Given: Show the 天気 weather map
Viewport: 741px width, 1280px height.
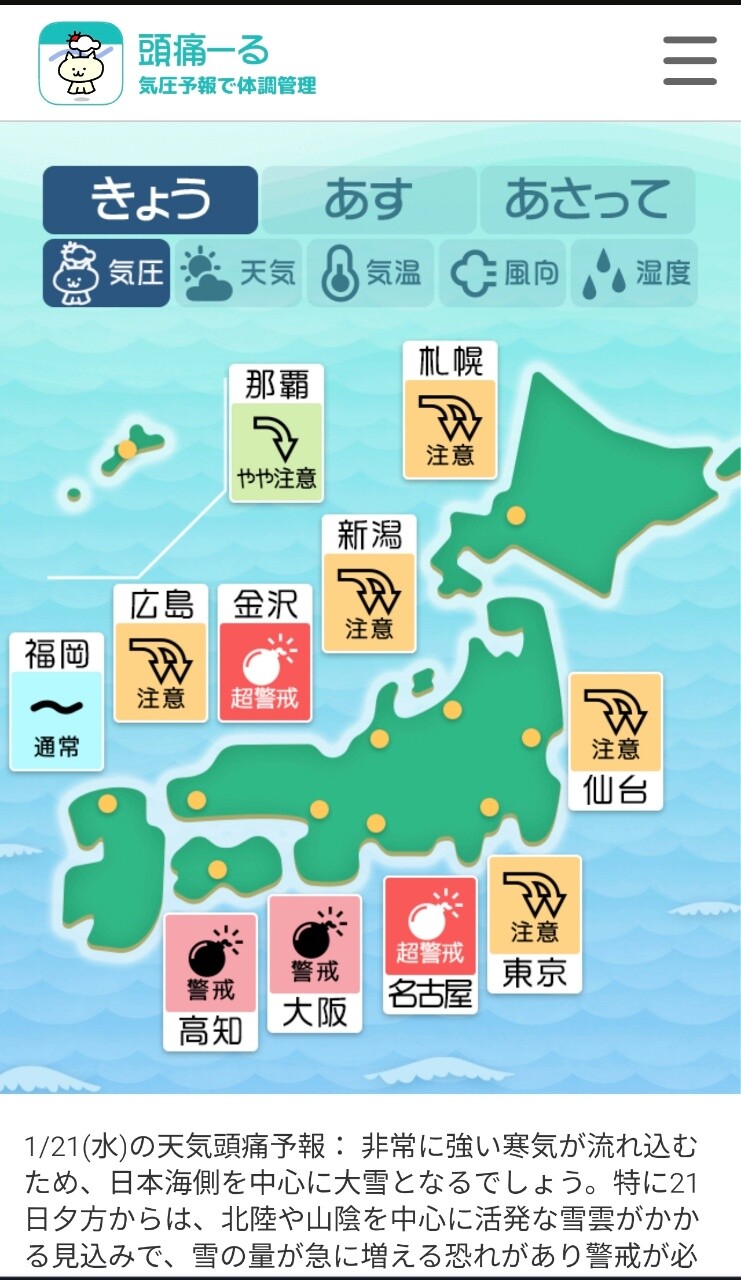Looking at the screenshot, I should tap(238, 273).
